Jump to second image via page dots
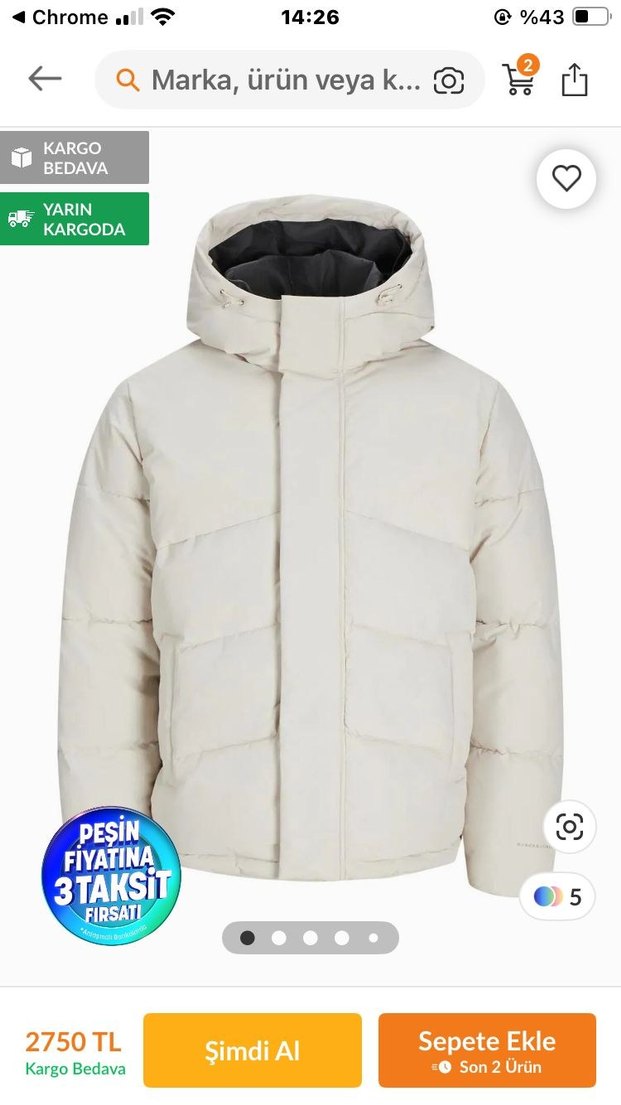This screenshot has width=621, height=1105. click(279, 938)
